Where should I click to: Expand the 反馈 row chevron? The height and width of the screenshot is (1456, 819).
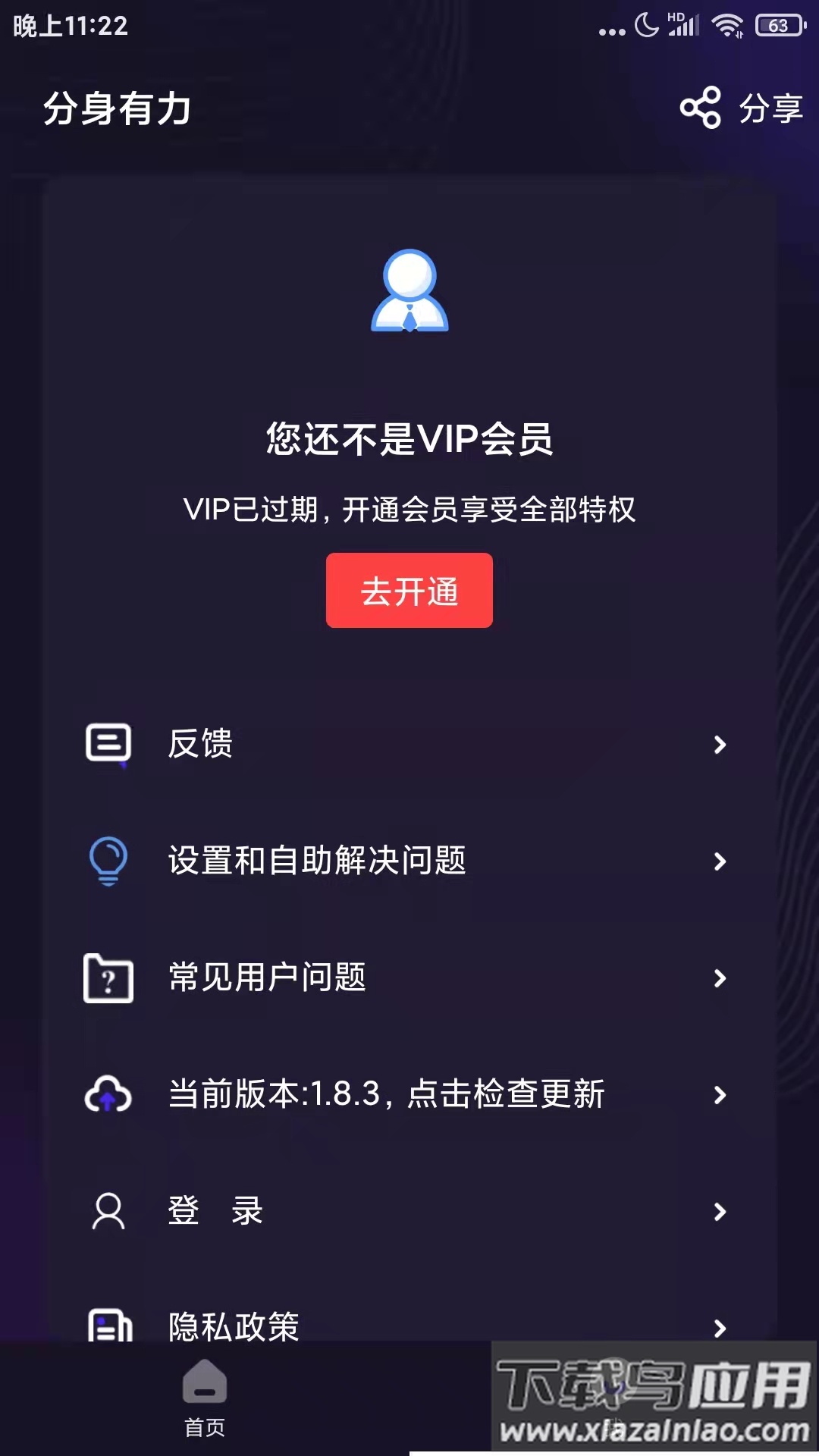tap(719, 745)
